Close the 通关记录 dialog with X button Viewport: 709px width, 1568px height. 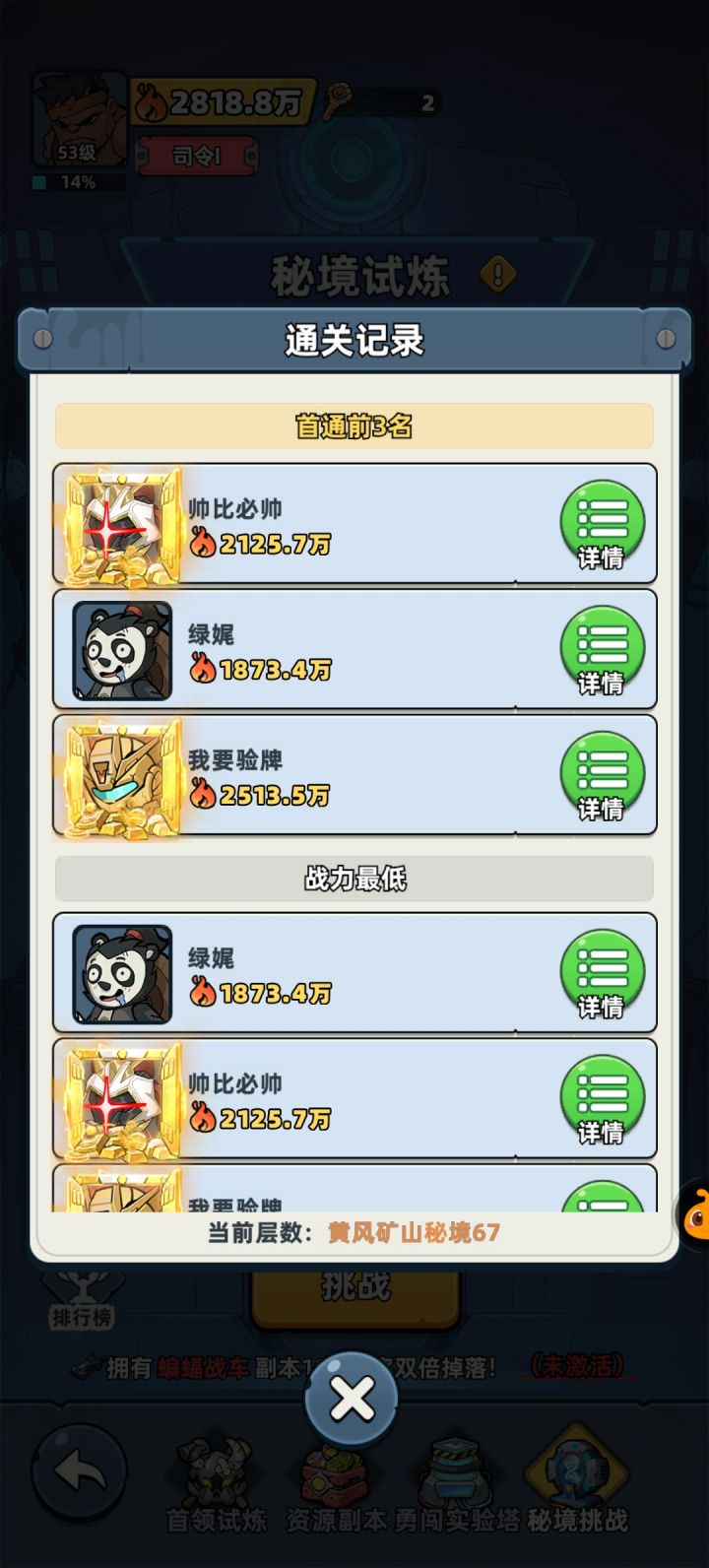354,1395
